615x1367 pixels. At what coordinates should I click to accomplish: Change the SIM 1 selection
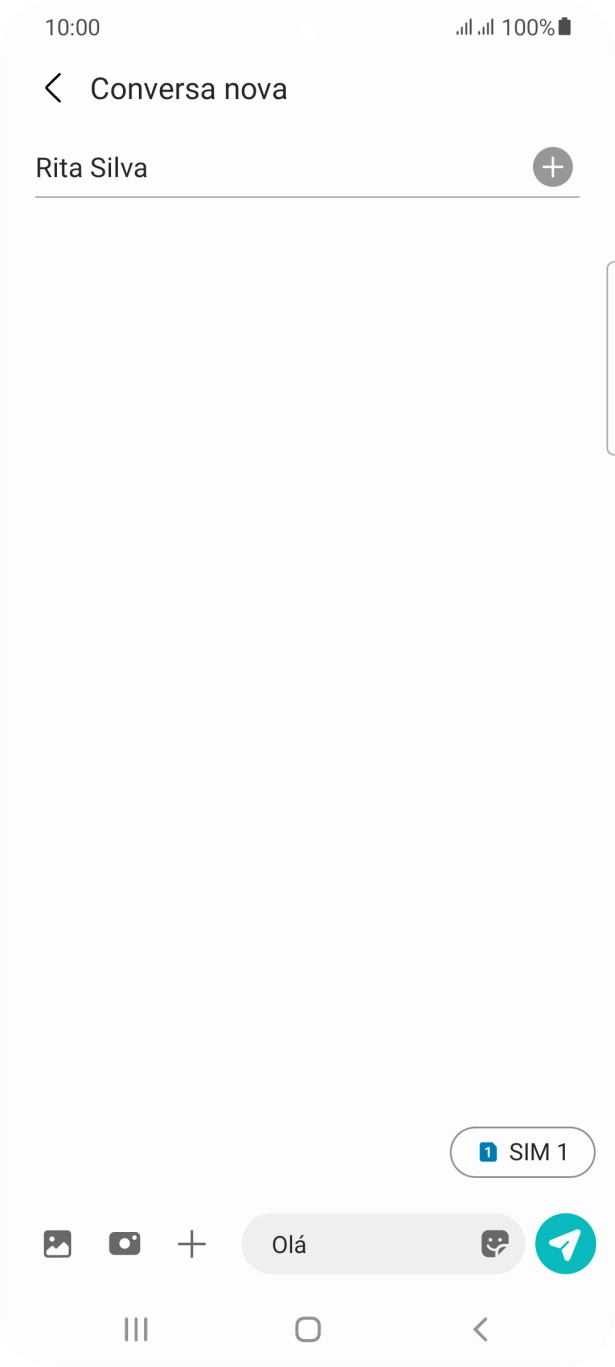click(522, 1152)
